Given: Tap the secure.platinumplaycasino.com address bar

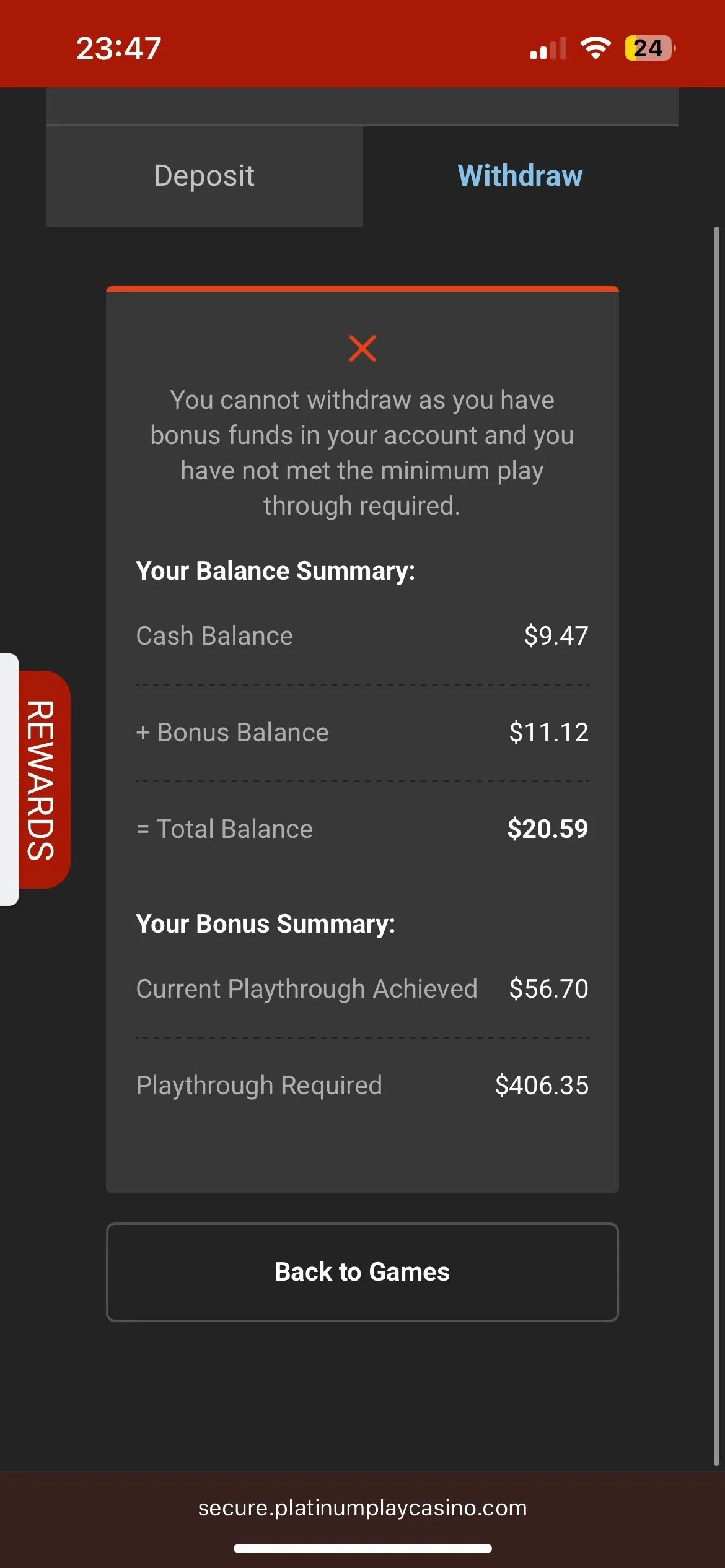Looking at the screenshot, I should point(362,1508).
